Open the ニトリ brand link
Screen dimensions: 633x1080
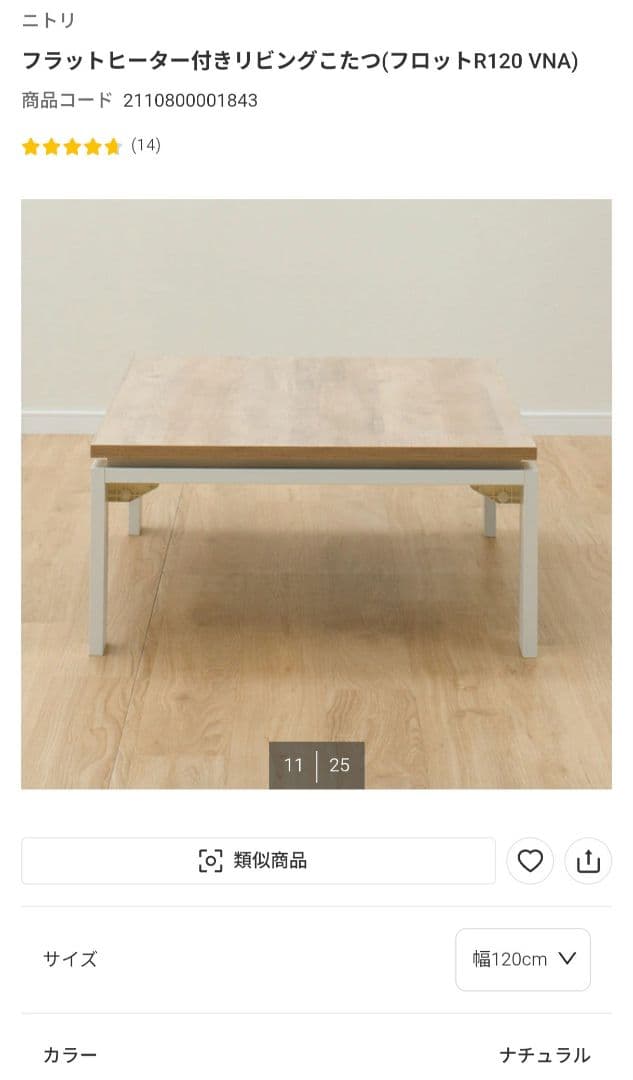(48, 20)
